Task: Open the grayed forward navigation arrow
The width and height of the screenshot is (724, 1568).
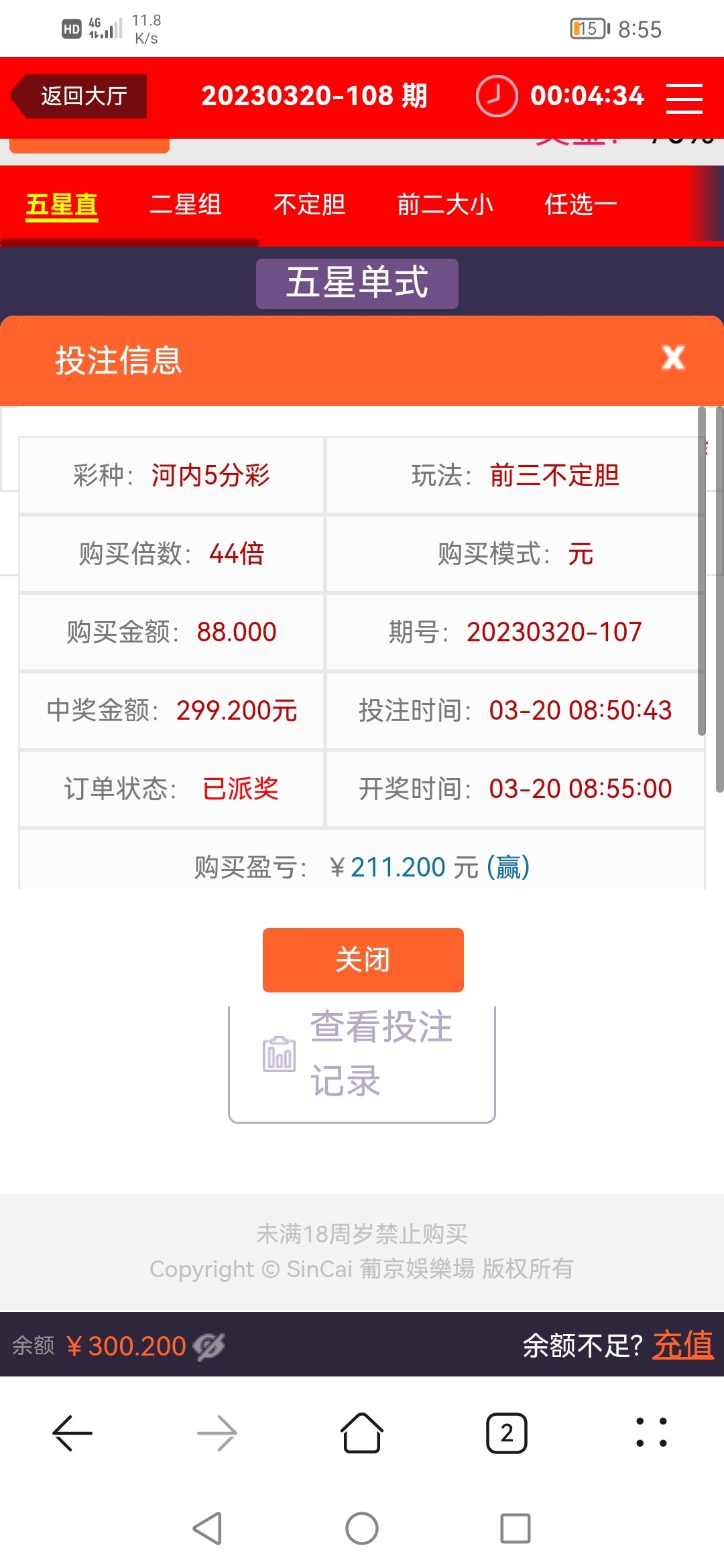Action: pyautogui.click(x=216, y=1433)
